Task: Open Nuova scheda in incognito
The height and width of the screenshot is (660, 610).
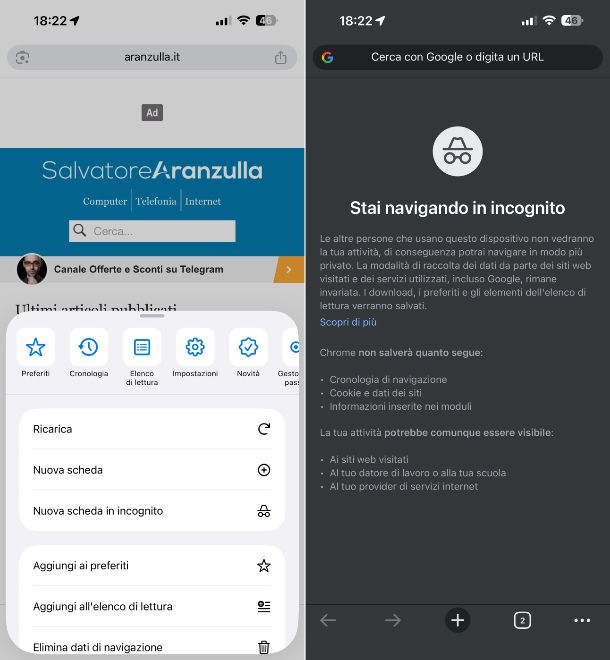Action: pos(151,511)
